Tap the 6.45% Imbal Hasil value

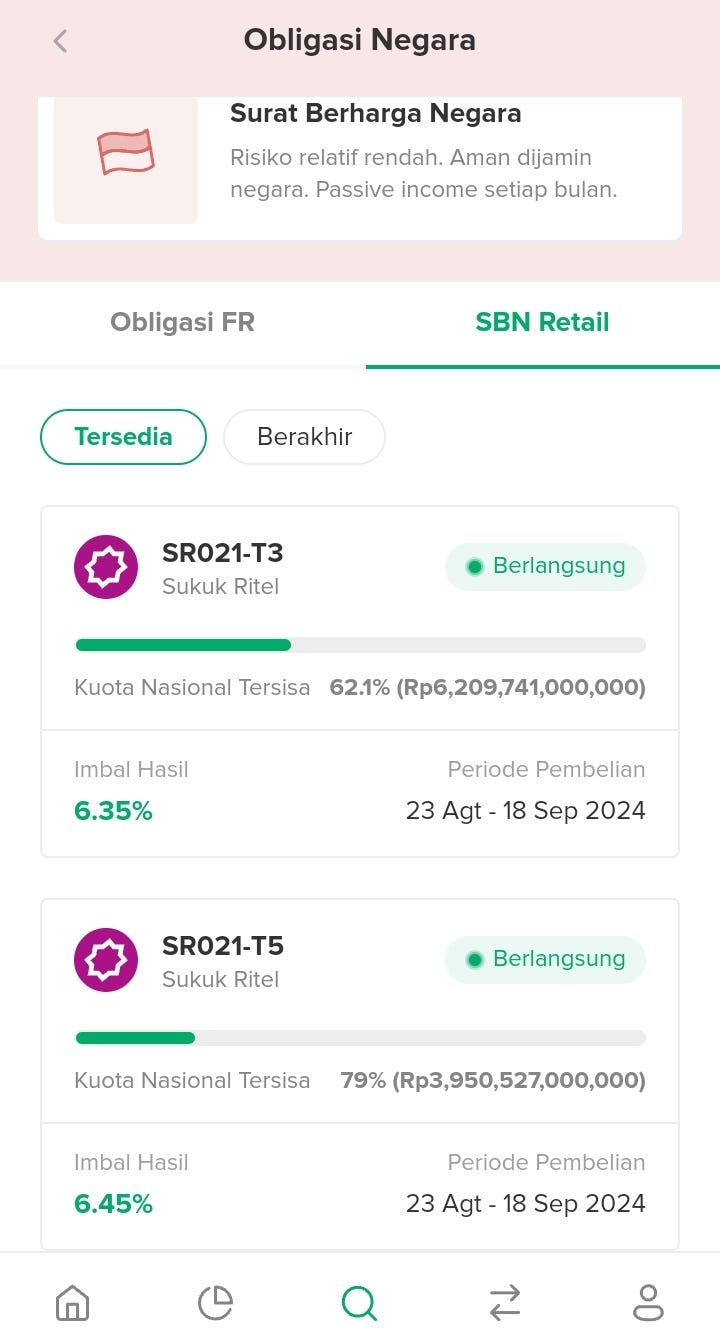[x=113, y=1203]
